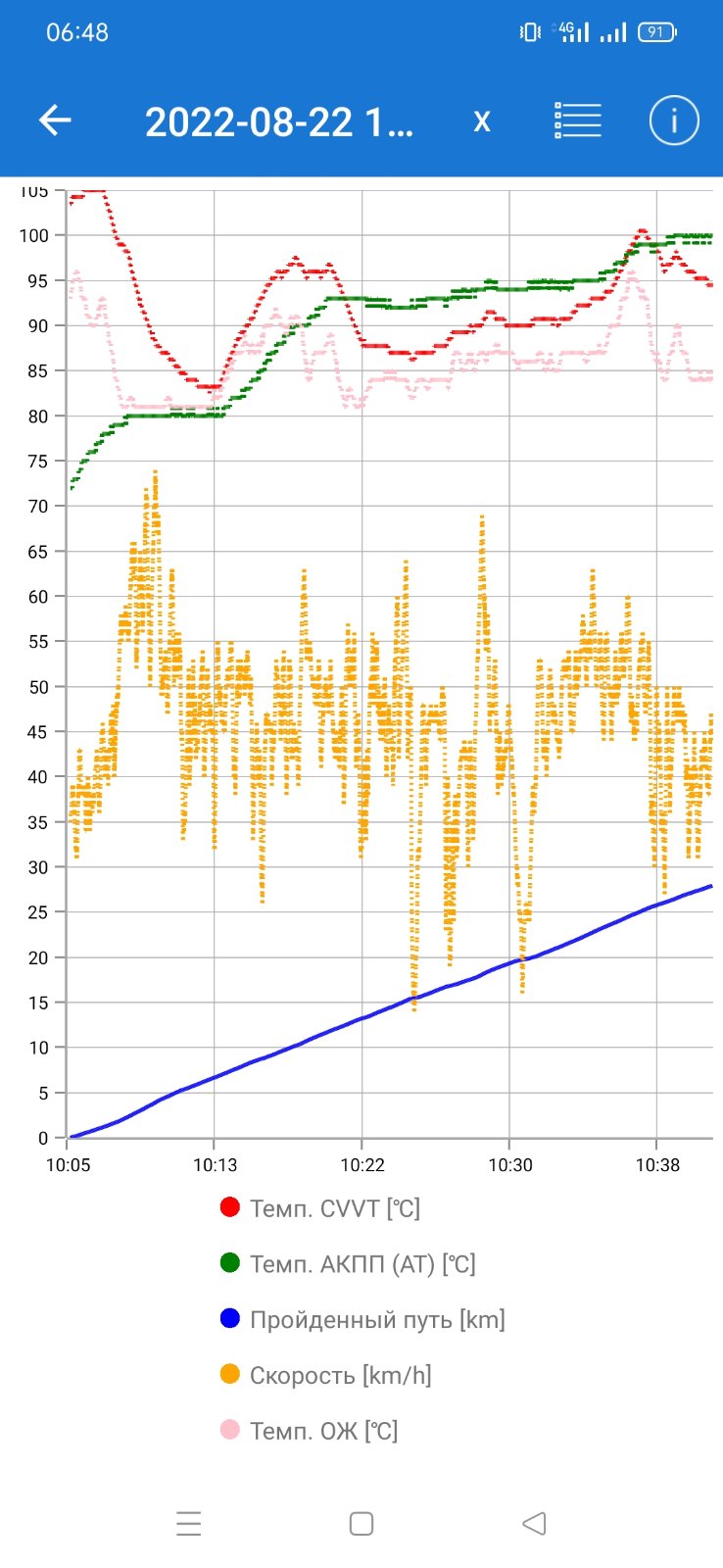Toggle the Темп. АКПП (AT) legend entry
Viewport: 723px width, 1568px height.
click(348, 1264)
